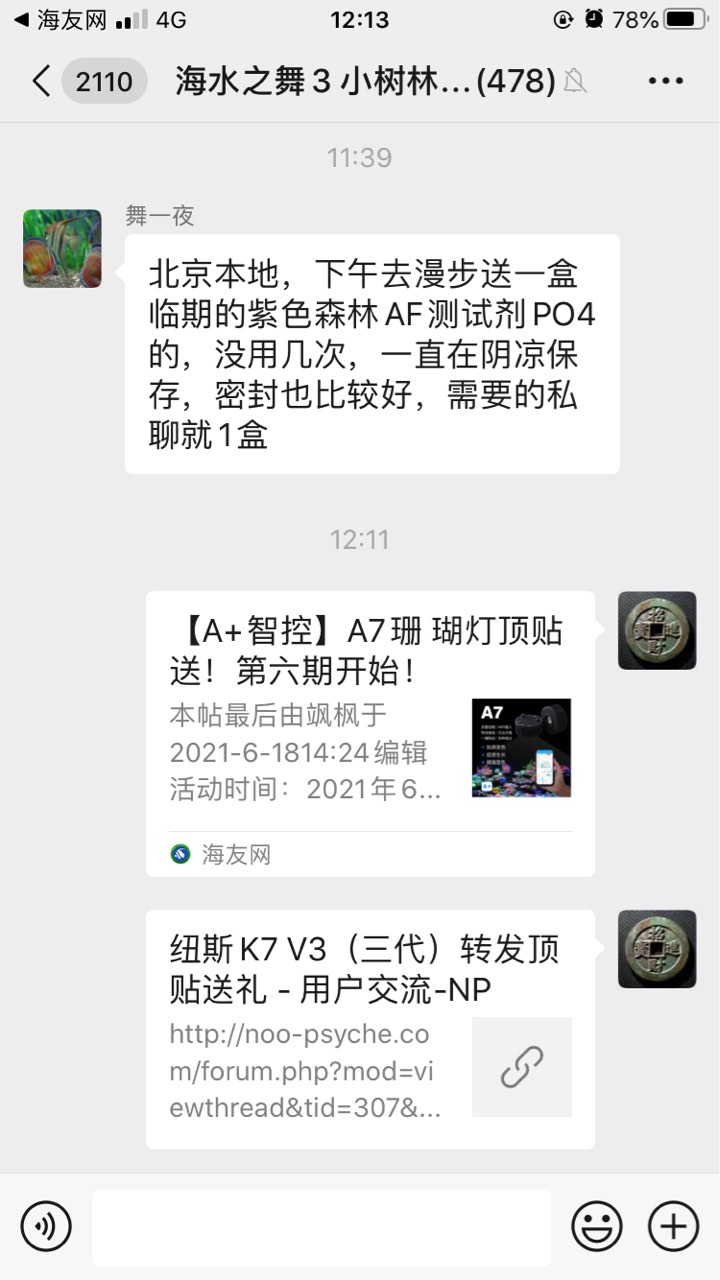The height and width of the screenshot is (1280, 720).
Task: Switch to voice message input
Action: click(x=46, y=1226)
